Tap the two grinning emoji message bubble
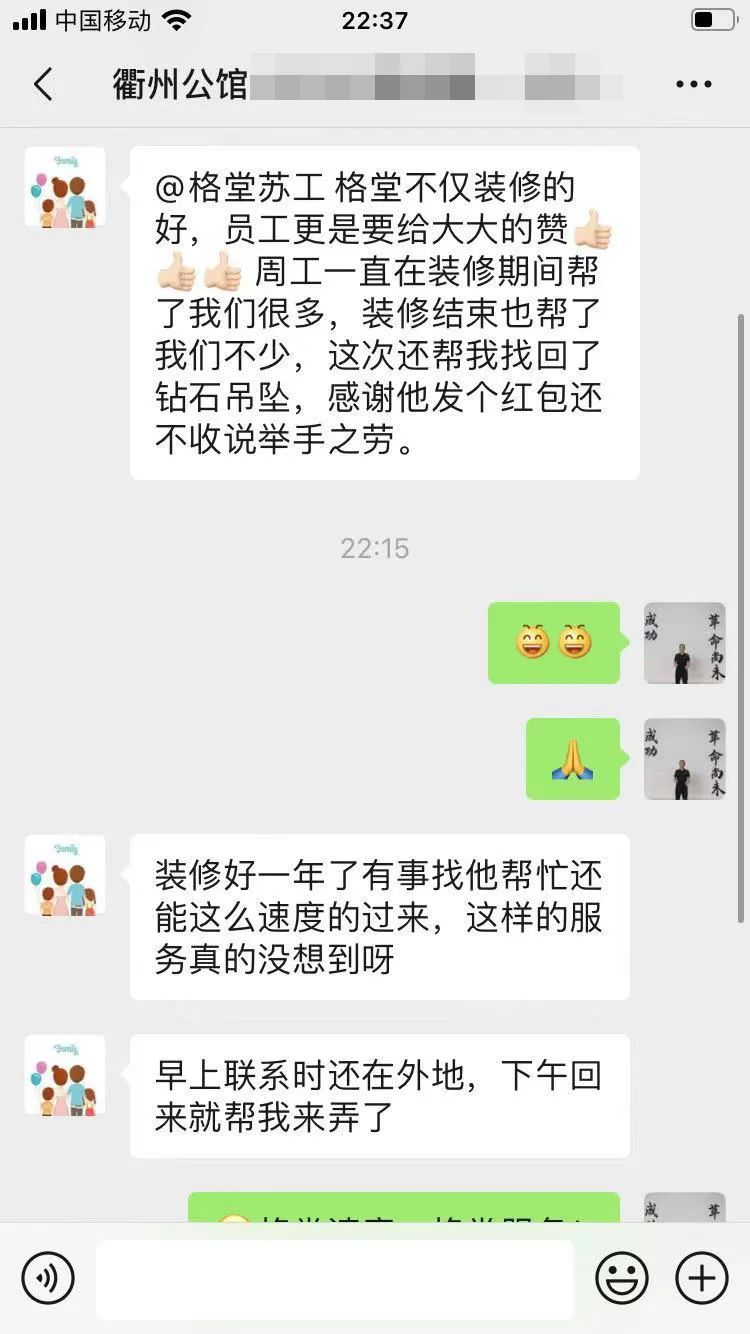The width and height of the screenshot is (750, 1334). tap(554, 643)
